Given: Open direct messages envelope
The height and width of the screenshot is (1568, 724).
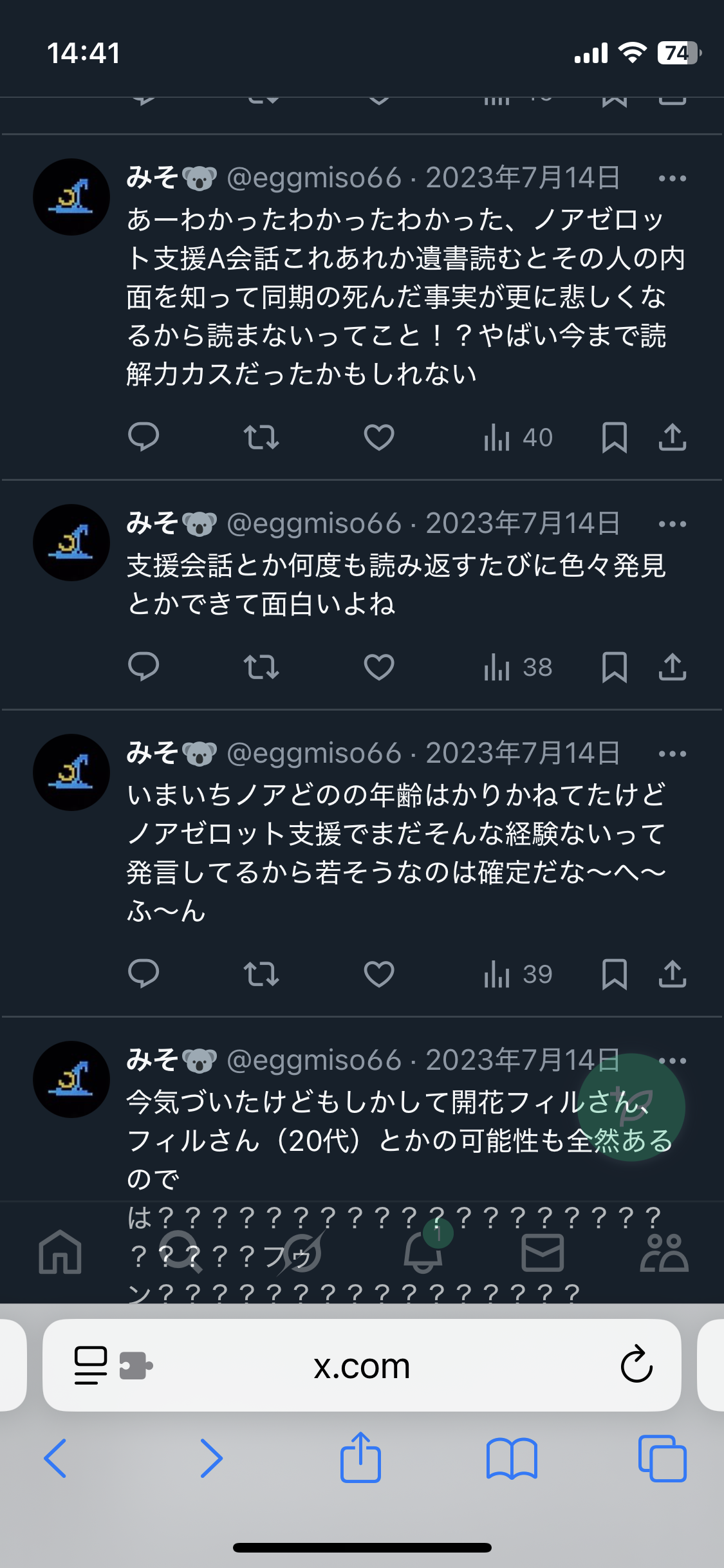Looking at the screenshot, I should pyautogui.click(x=543, y=1252).
